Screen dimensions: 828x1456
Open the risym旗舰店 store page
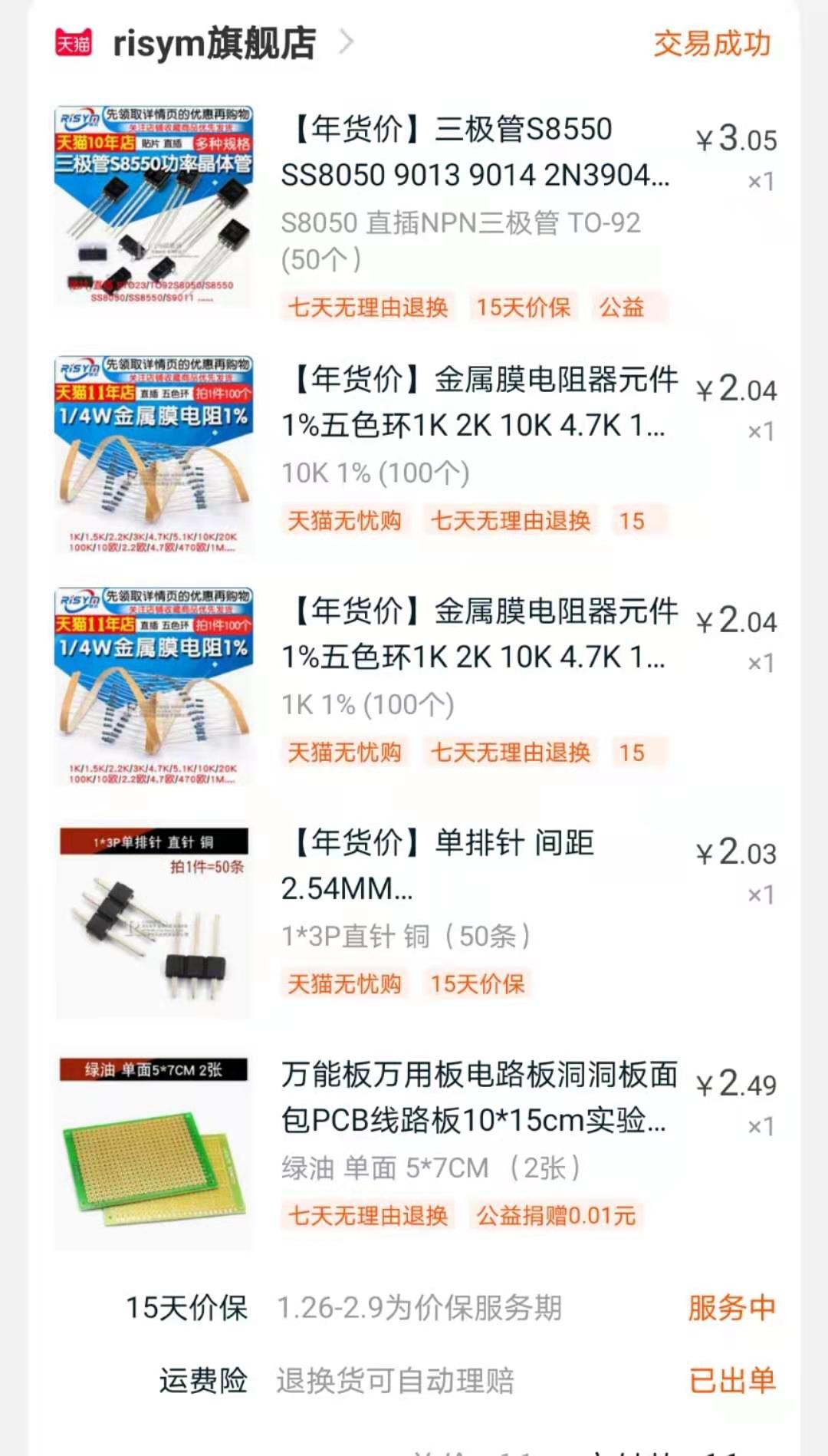[x=215, y=44]
